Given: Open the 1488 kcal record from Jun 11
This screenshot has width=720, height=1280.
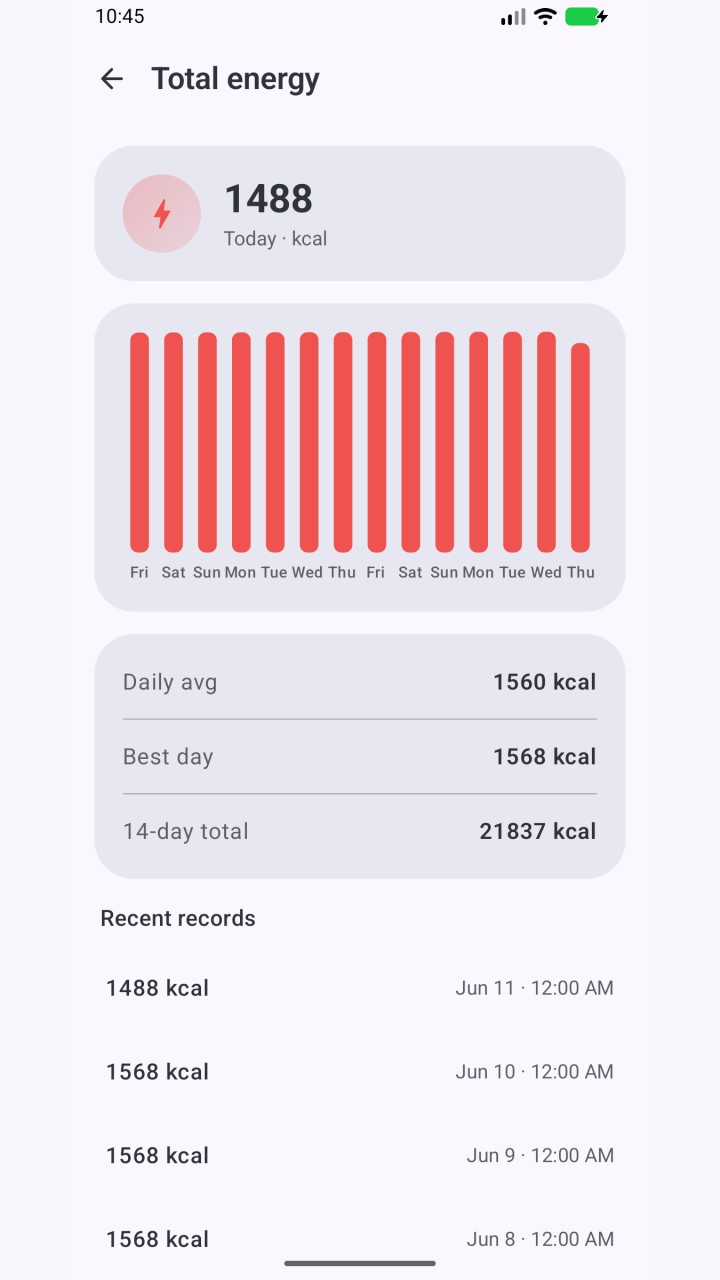Looking at the screenshot, I should coord(360,988).
